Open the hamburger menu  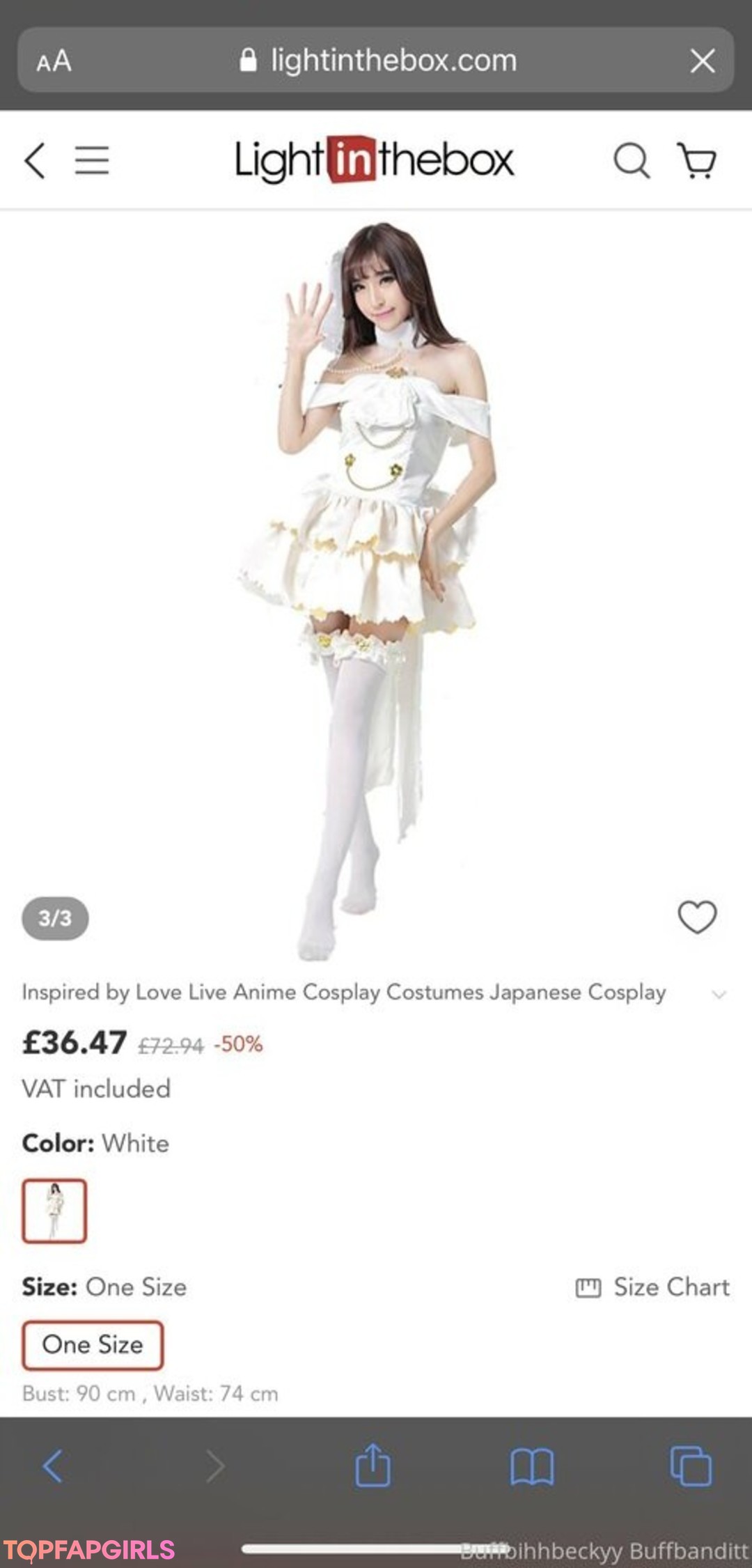coord(92,161)
